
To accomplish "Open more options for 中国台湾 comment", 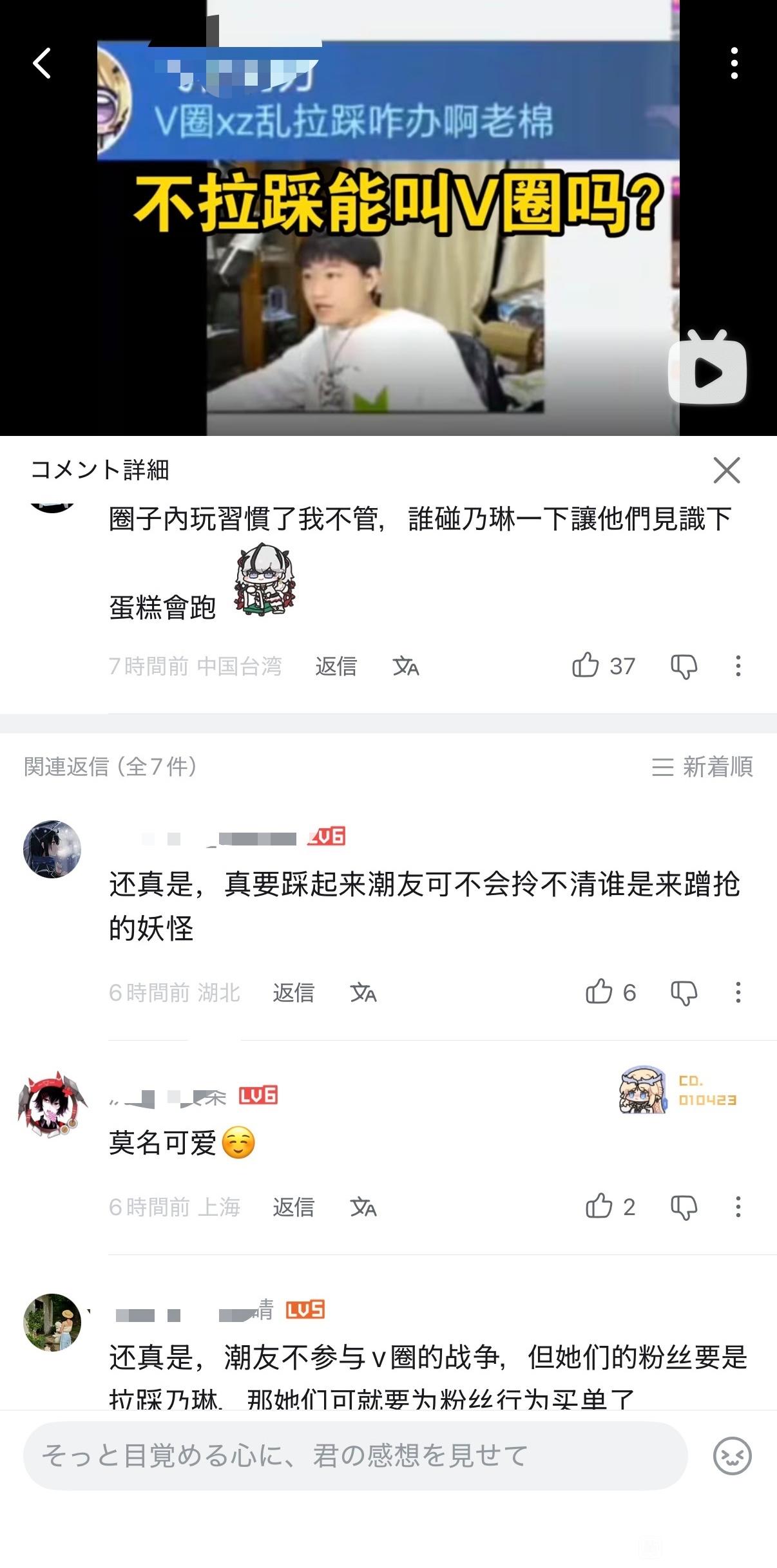I will pos(738,666).
